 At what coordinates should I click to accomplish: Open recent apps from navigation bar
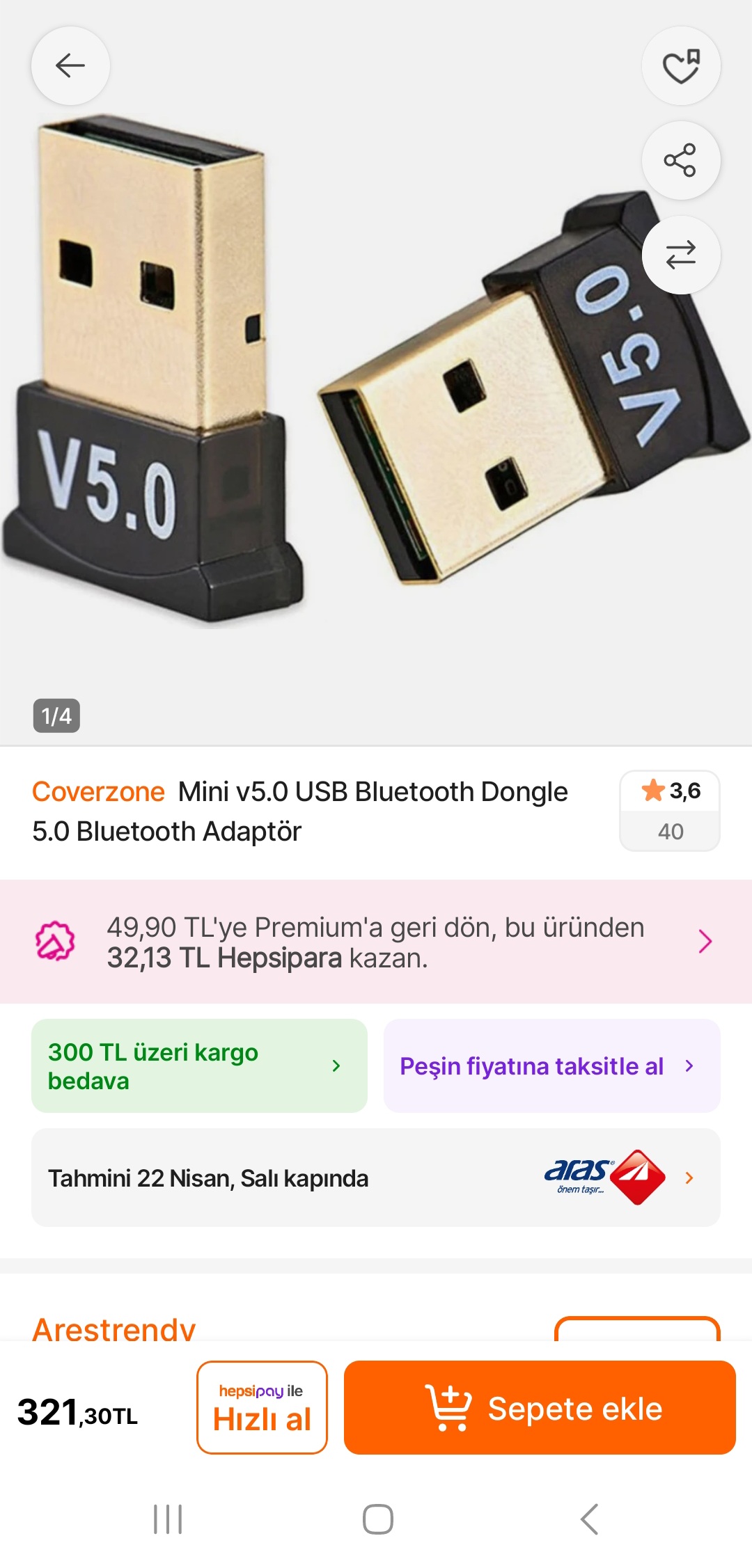[x=168, y=1519]
